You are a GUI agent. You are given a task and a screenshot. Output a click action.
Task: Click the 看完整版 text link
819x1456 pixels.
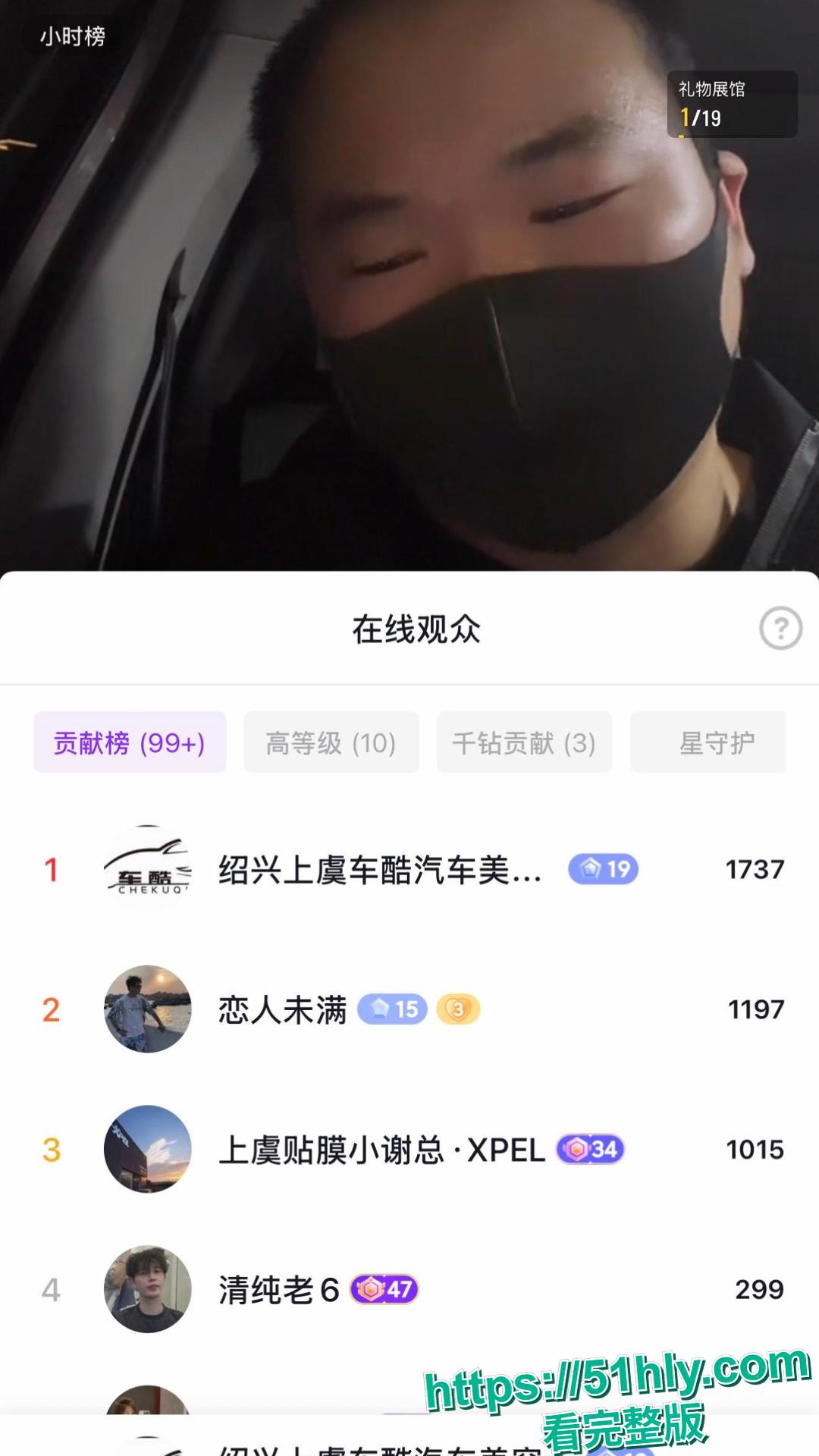click(623, 1423)
